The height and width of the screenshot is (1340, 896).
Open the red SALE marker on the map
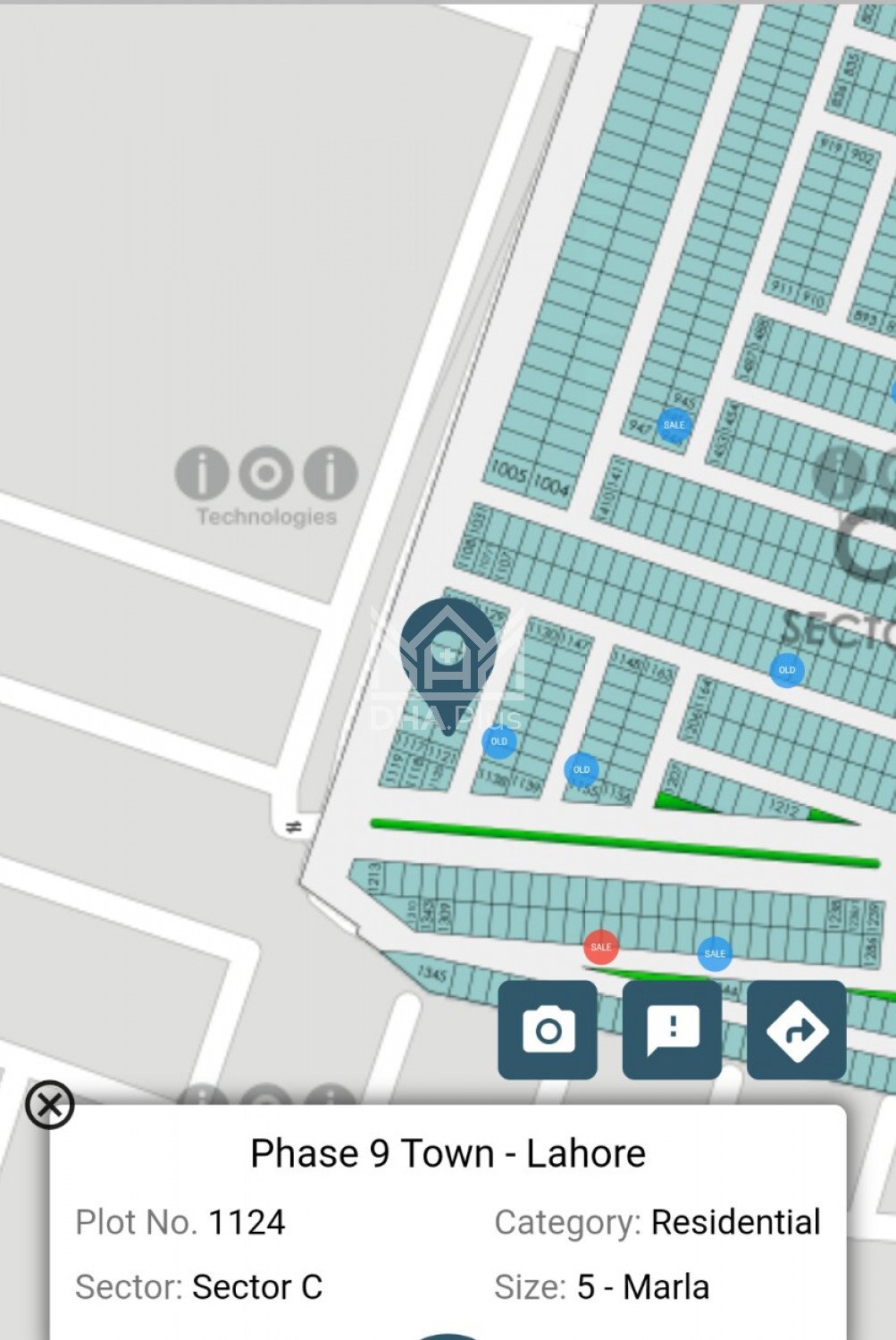[x=601, y=947]
